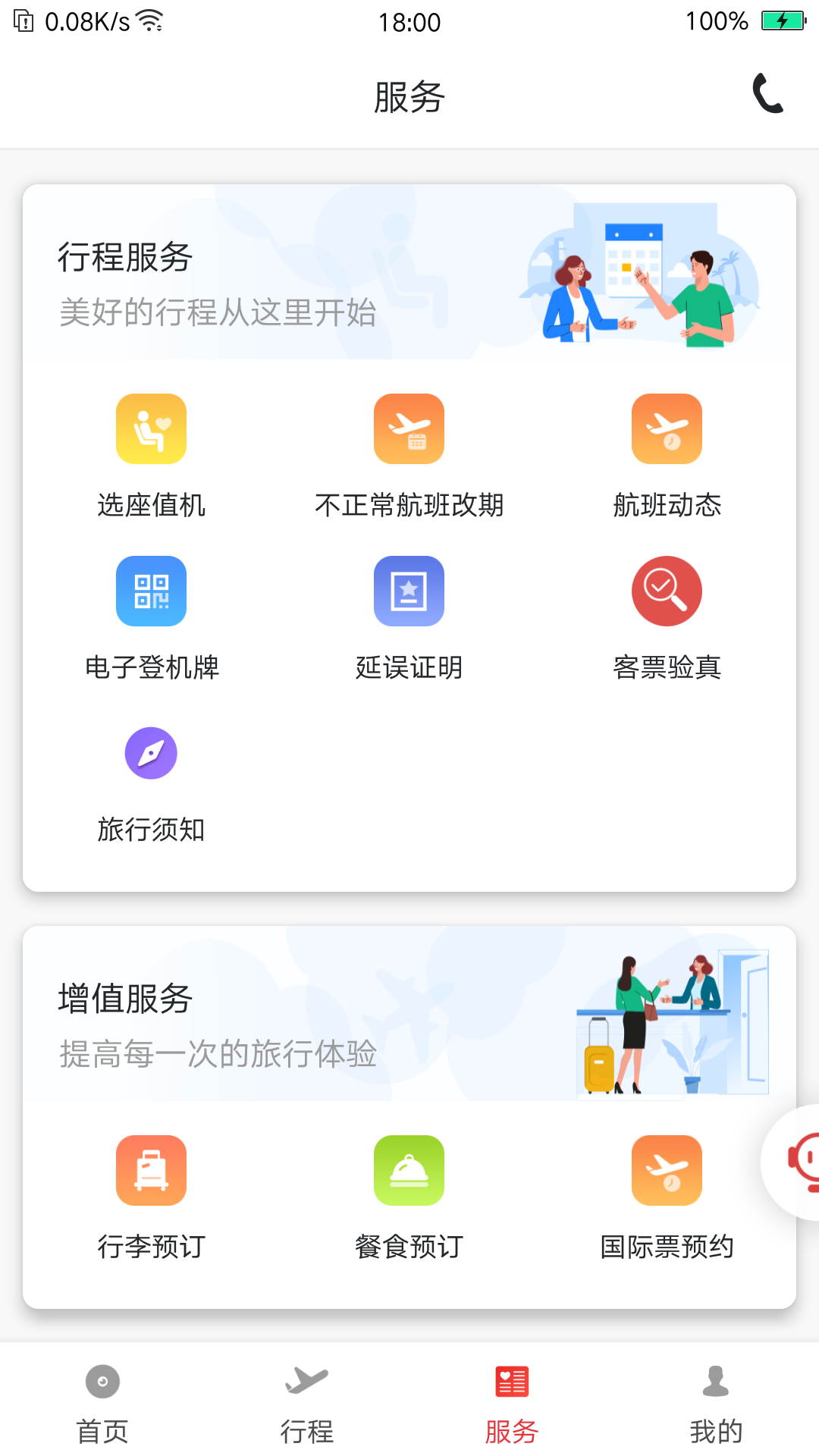The height and width of the screenshot is (1456, 819).
Task: Open the 旅行须知 travel notice compass icon
Action: point(151,753)
